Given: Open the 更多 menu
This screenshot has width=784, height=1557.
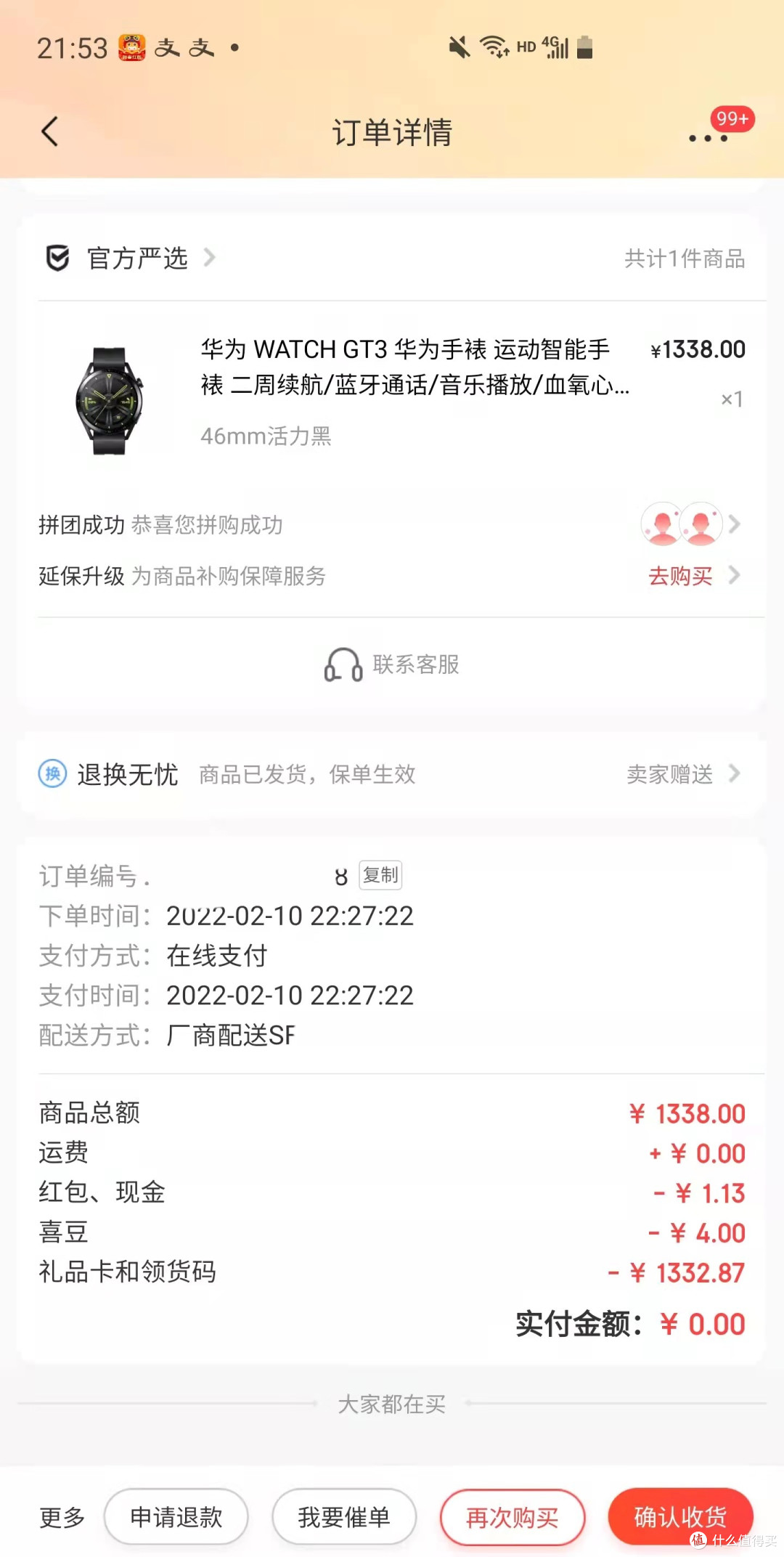Looking at the screenshot, I should [x=61, y=1518].
